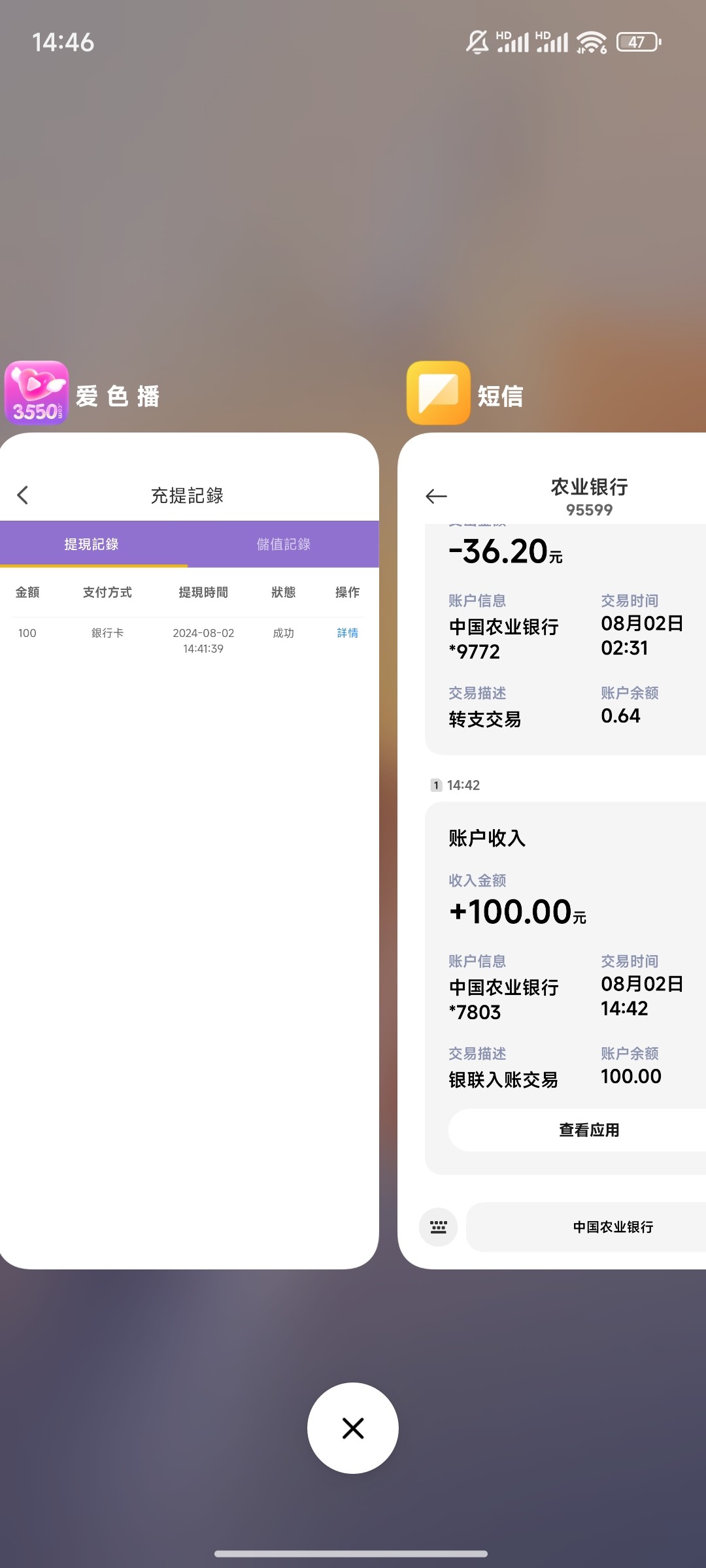
Task: Close all recent apps with X button
Action: [353, 1428]
